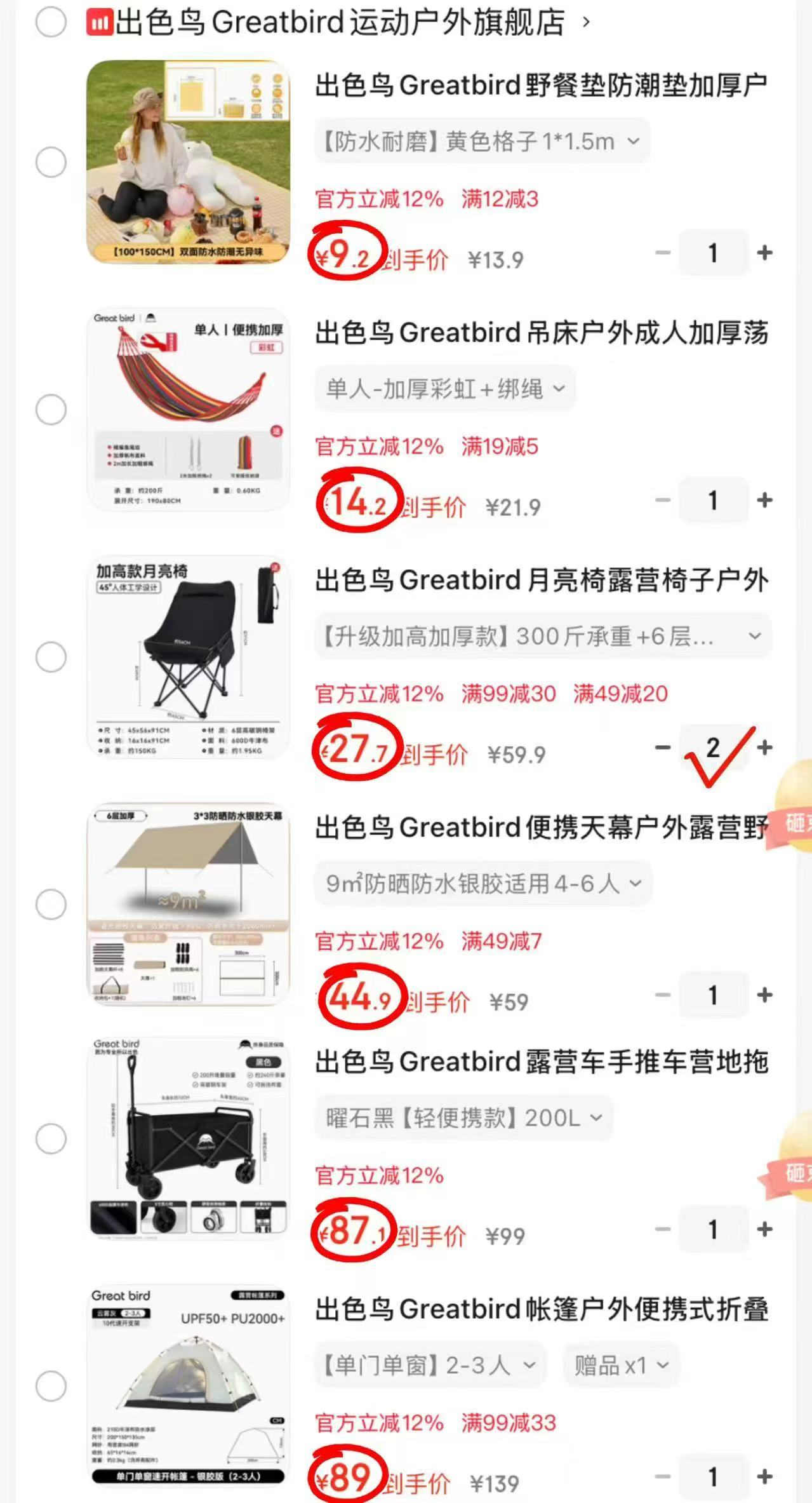This screenshot has width=812, height=1503.
Task: Check the hammock product selection circle
Action: pos(51,410)
